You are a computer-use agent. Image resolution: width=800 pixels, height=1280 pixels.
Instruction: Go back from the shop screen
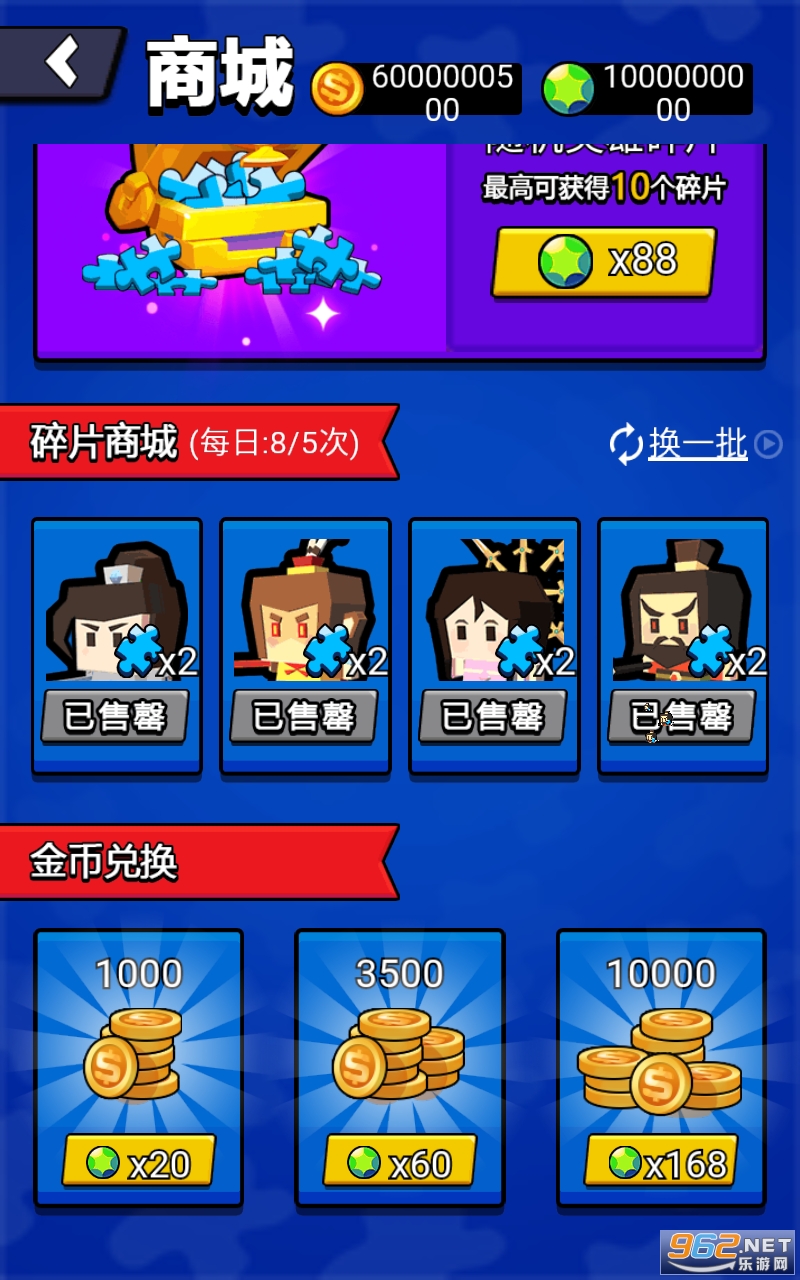point(62,62)
